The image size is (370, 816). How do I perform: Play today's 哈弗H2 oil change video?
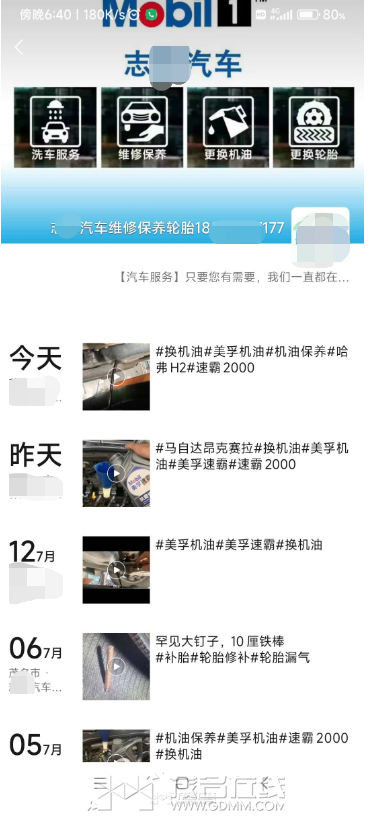tap(116, 376)
